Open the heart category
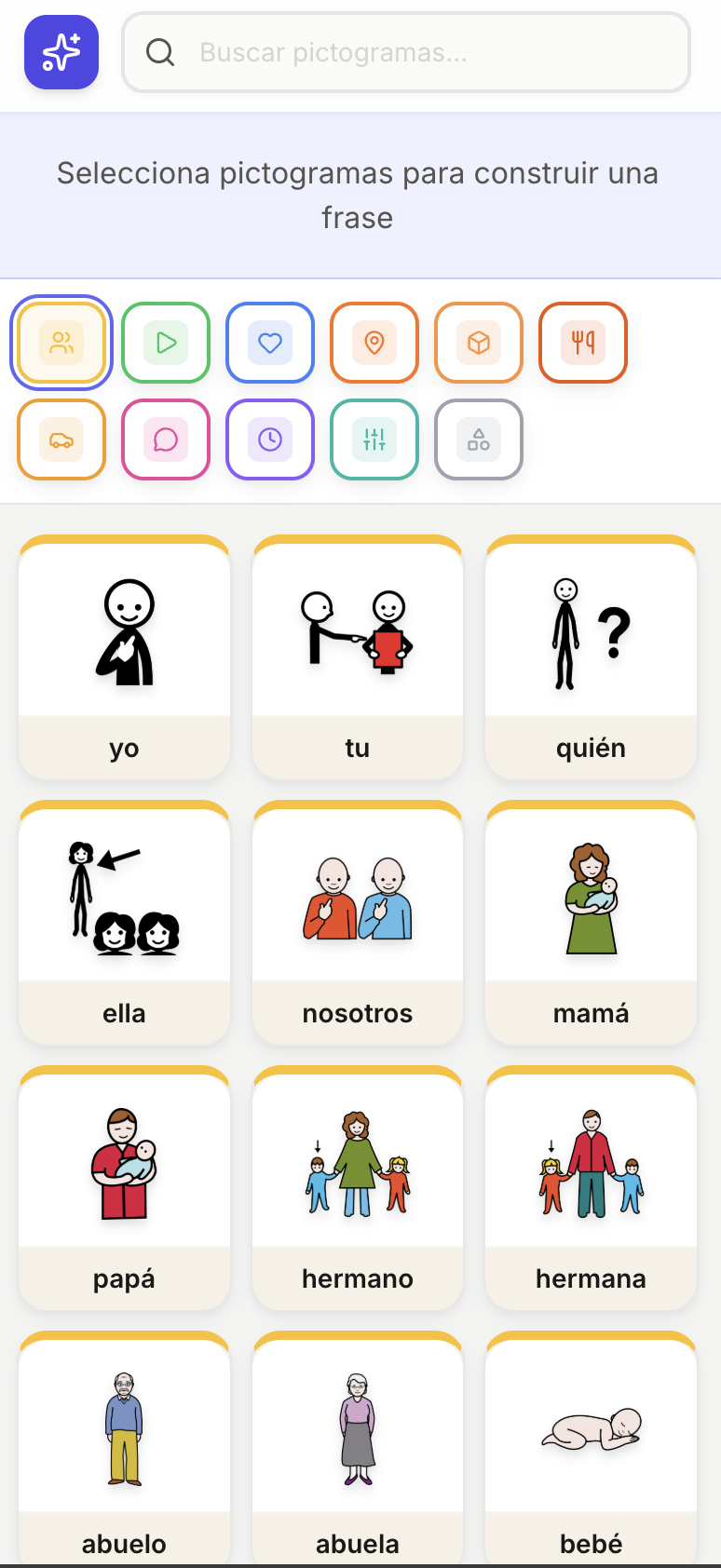Viewport: 721px width, 1568px height. pyautogui.click(x=270, y=343)
